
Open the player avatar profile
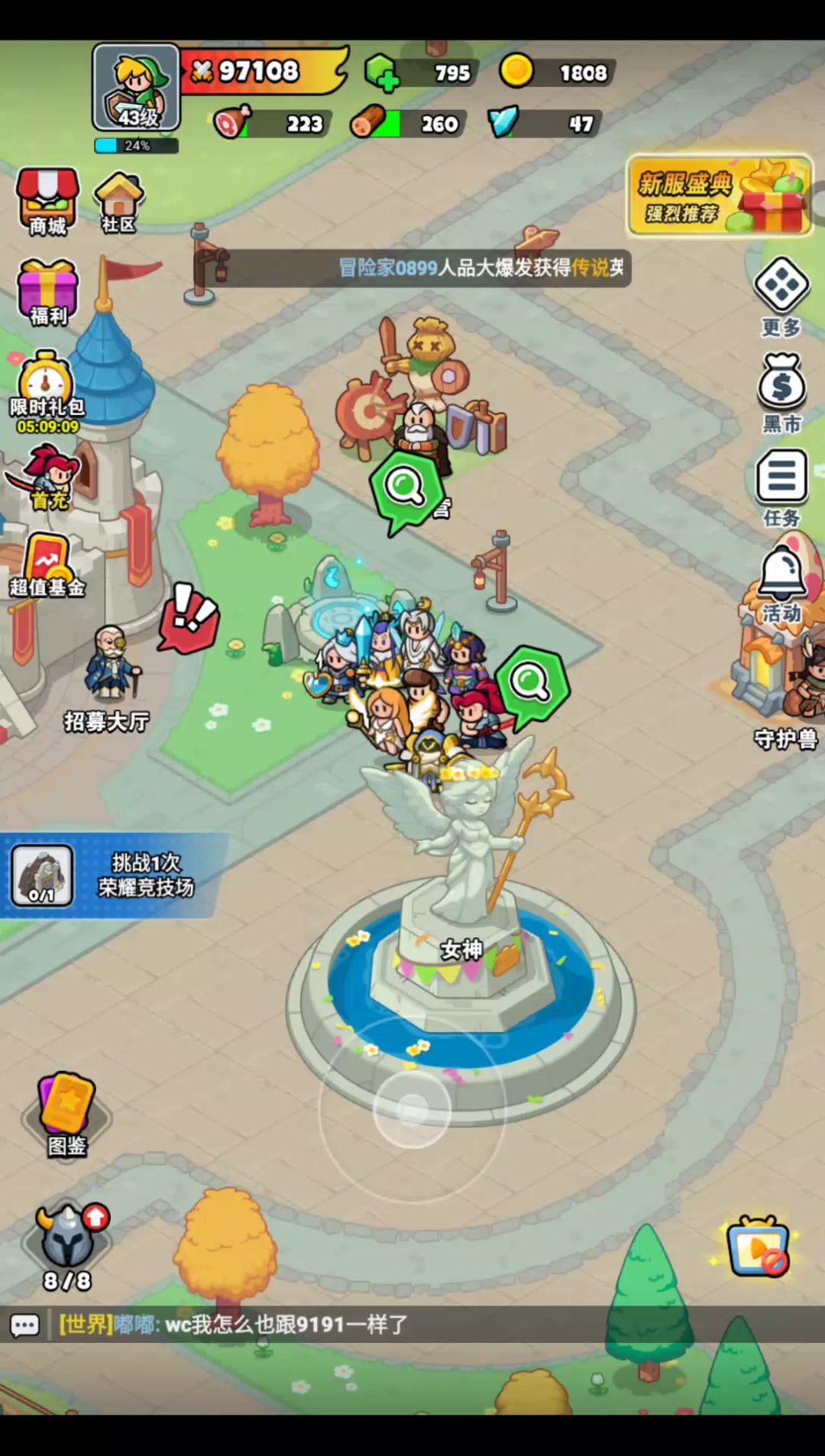136,88
